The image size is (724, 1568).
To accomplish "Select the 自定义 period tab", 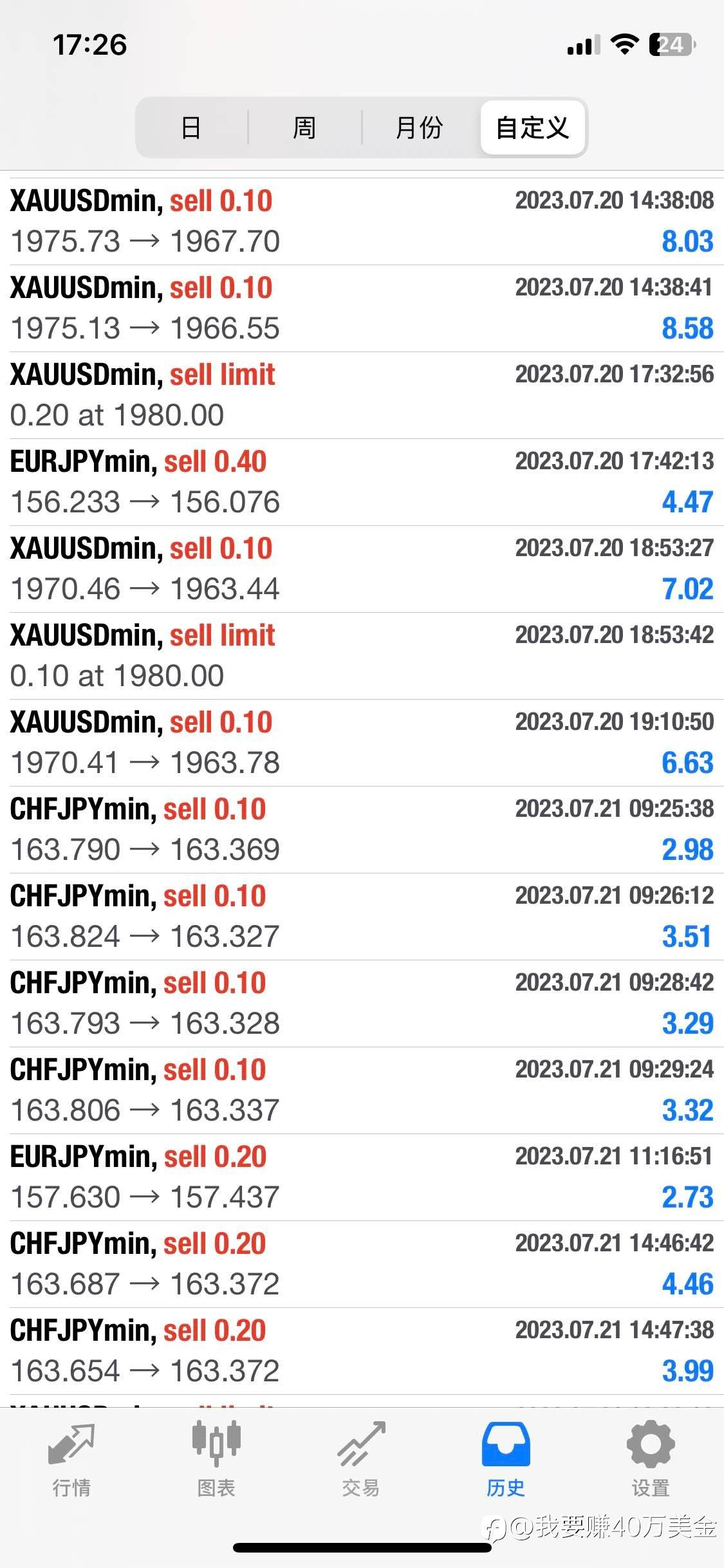I will tap(532, 127).
